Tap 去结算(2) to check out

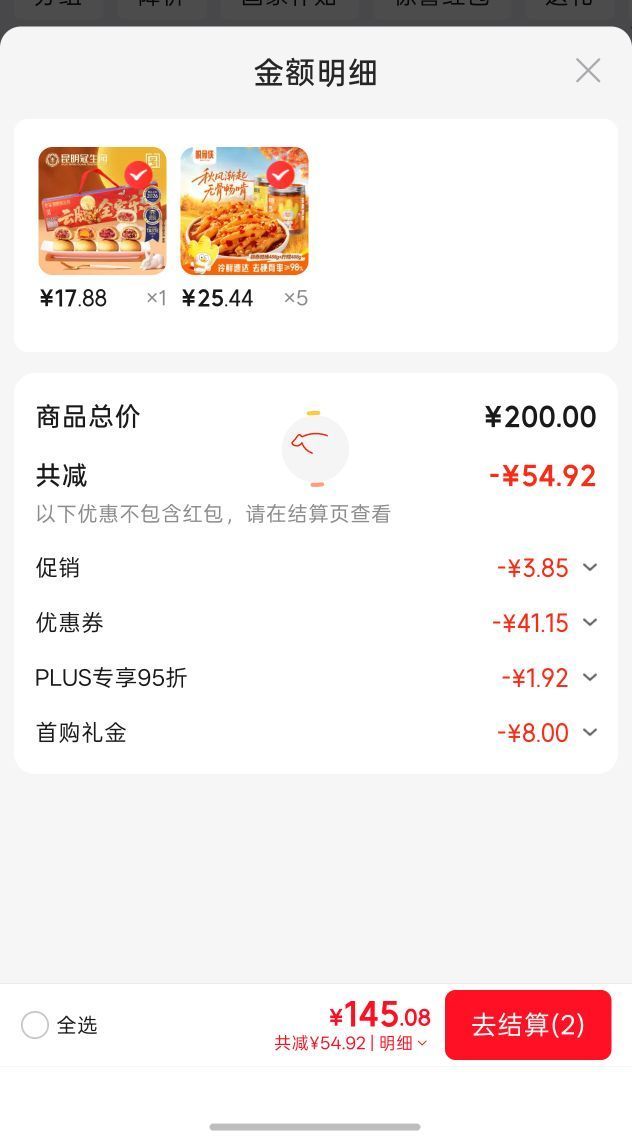click(x=528, y=1025)
